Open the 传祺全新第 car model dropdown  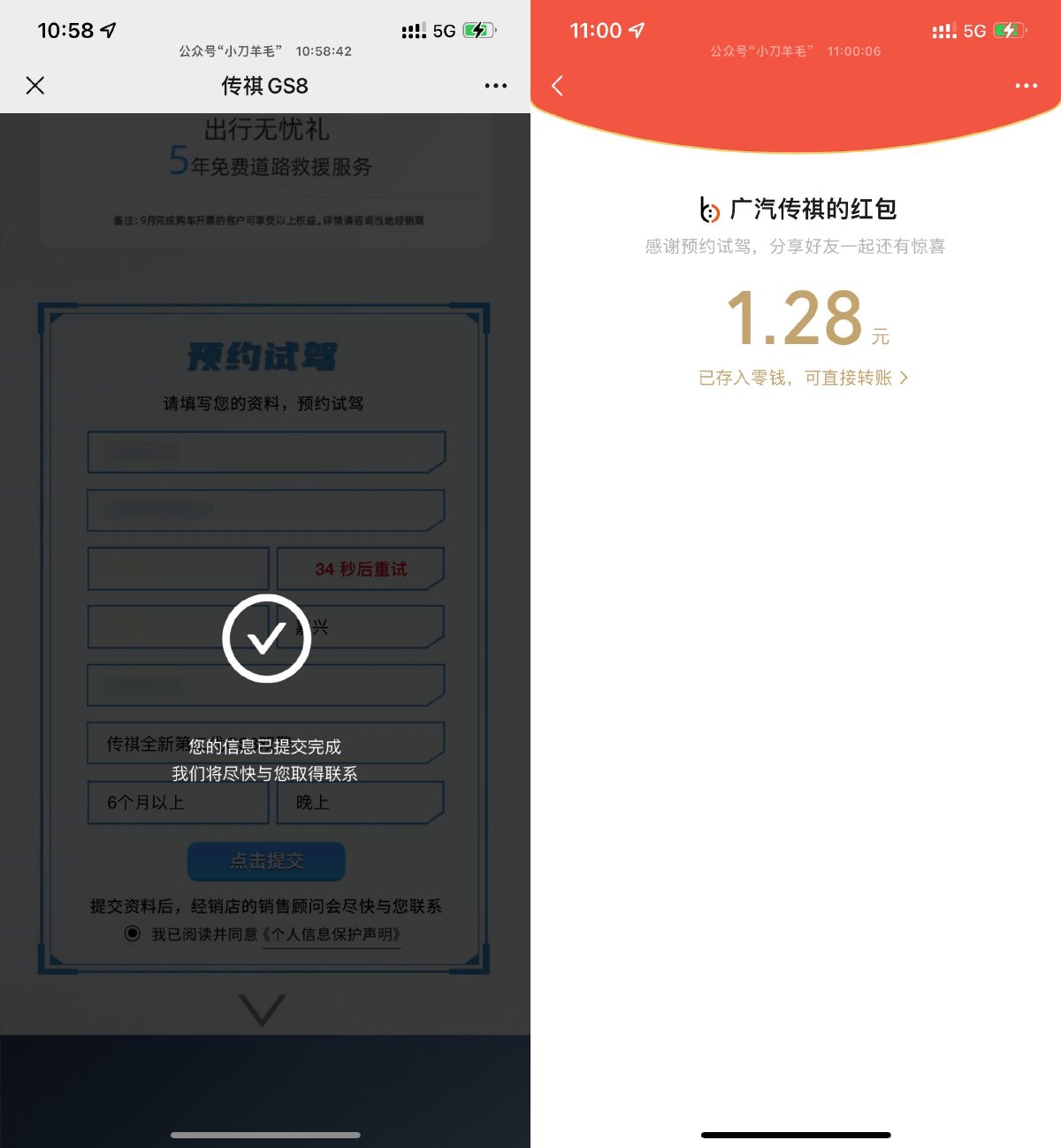pos(265,743)
